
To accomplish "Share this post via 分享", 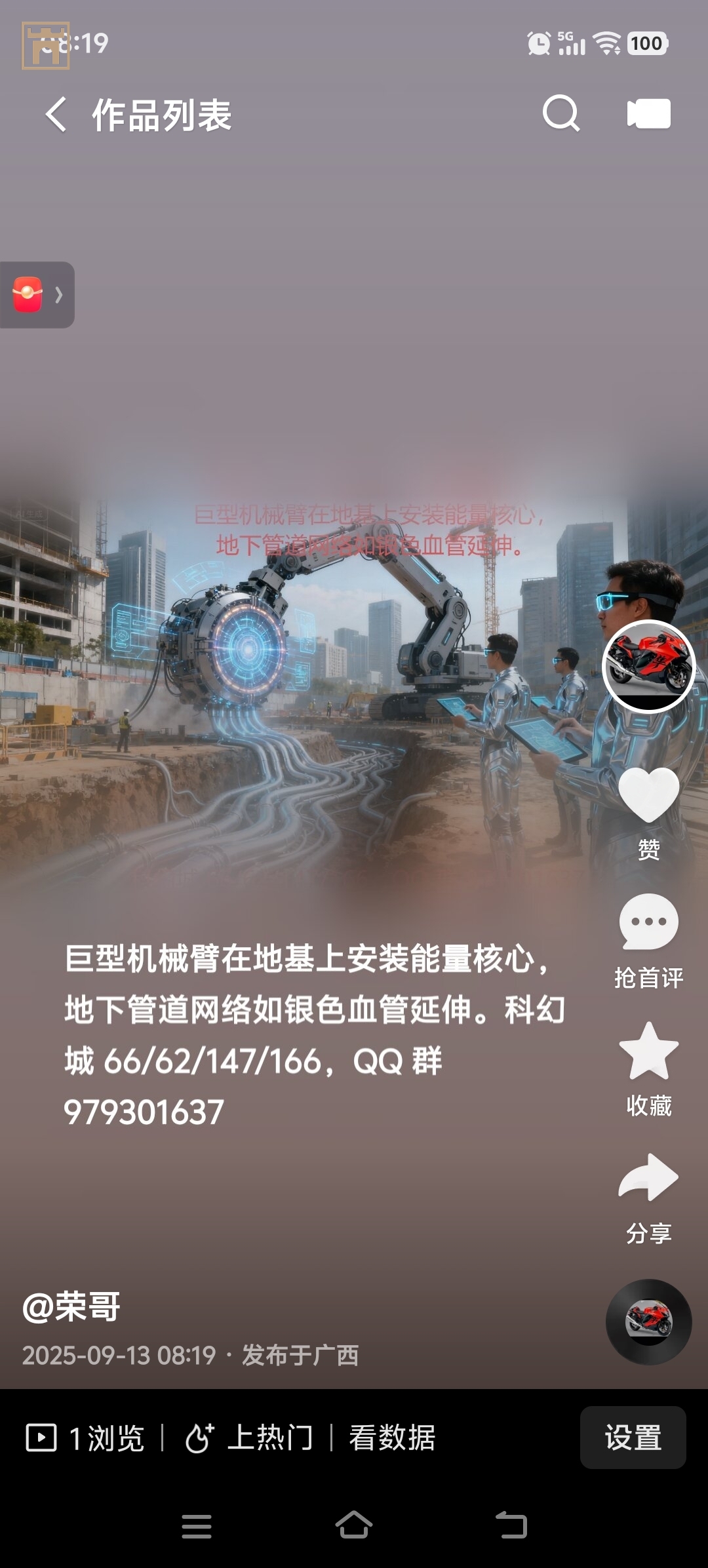I will tap(648, 1179).
